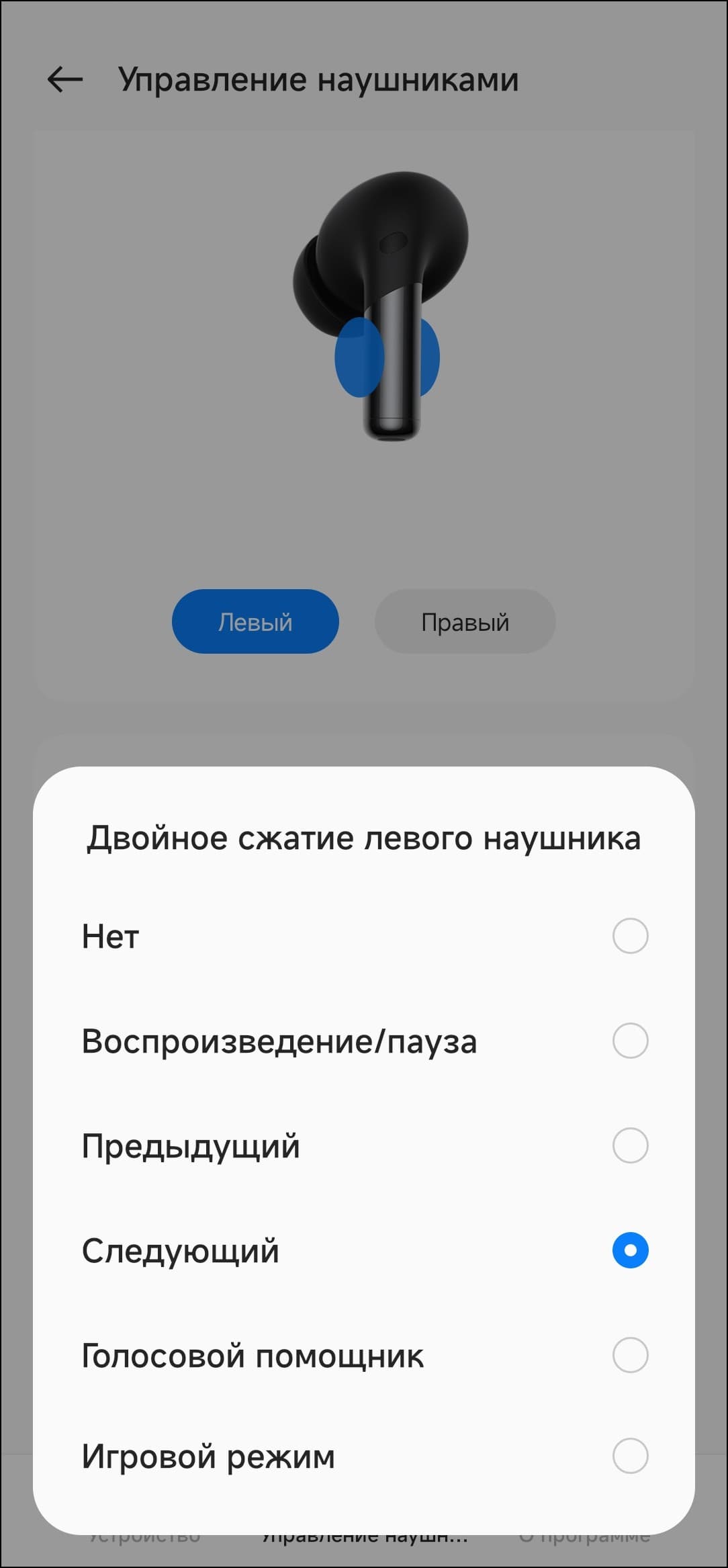The height and width of the screenshot is (1568, 728).
Task: Select the Нет option
Action: (629, 936)
